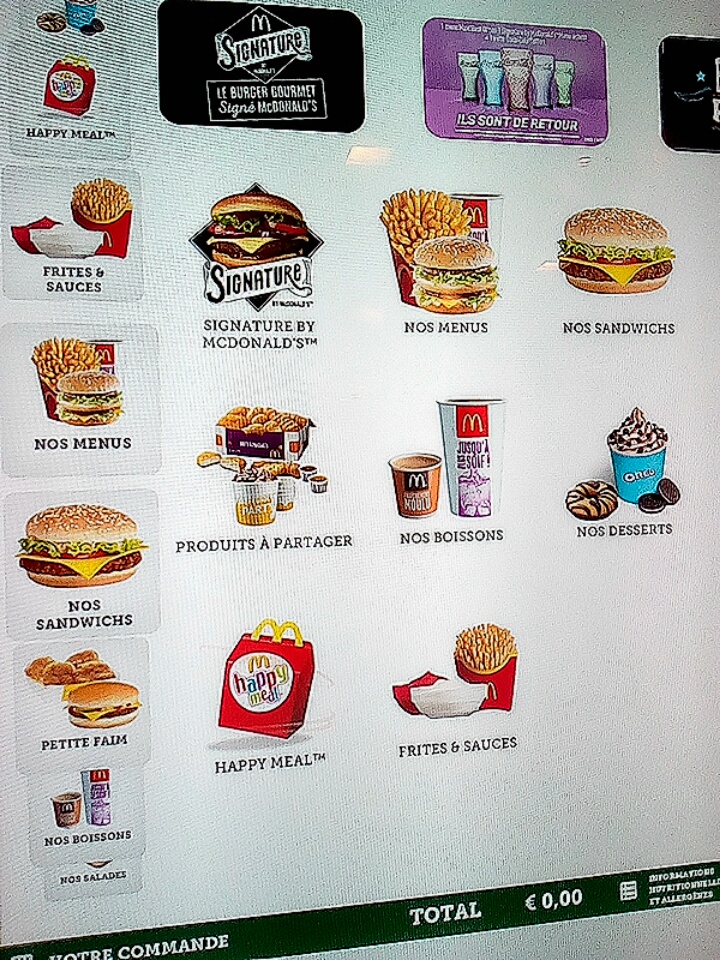Image resolution: width=720 pixels, height=960 pixels.
Task: Open the Signature Le Burger Gourmet banner
Action: pos(261,66)
